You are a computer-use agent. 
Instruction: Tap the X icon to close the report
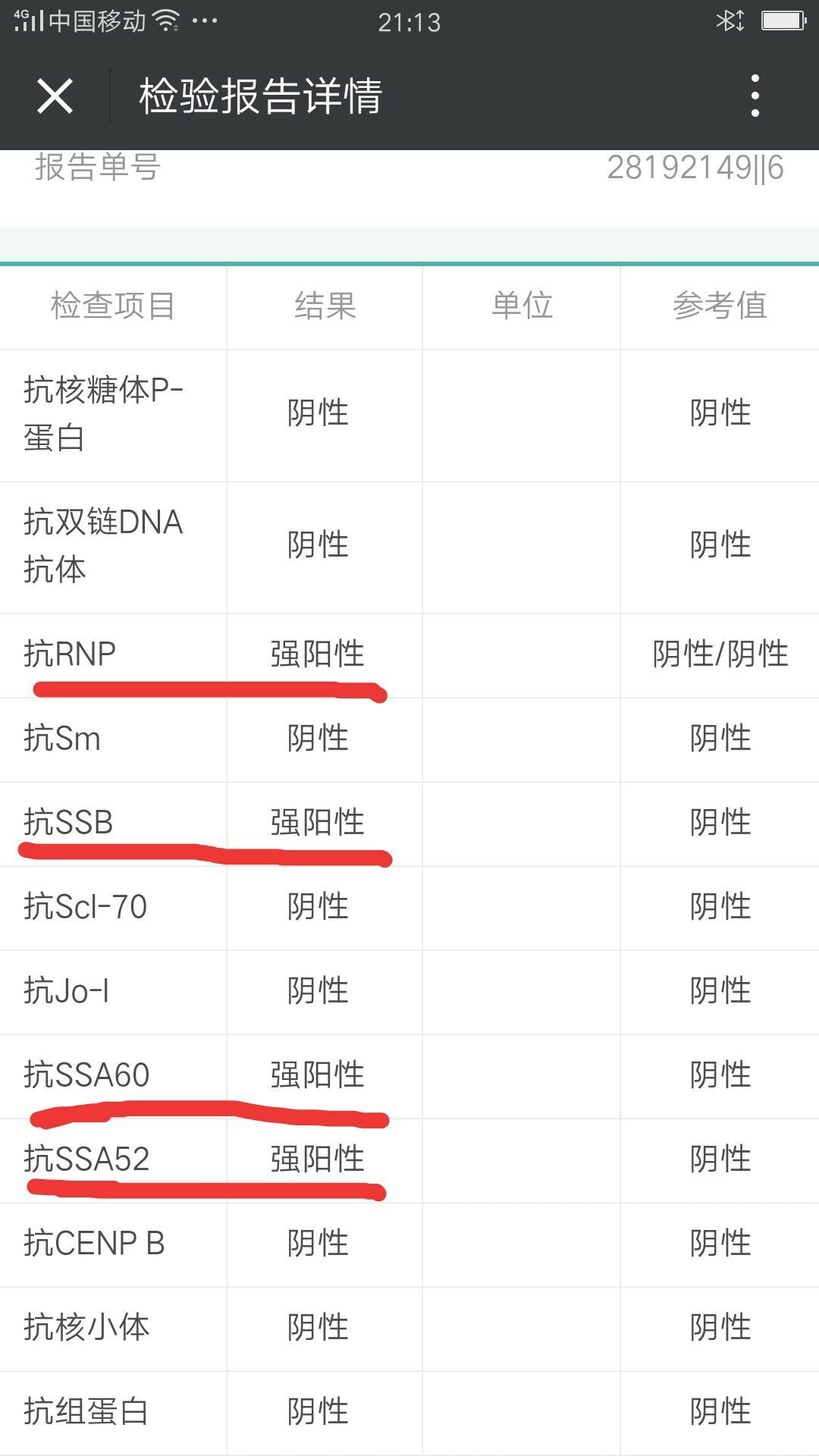tap(53, 96)
